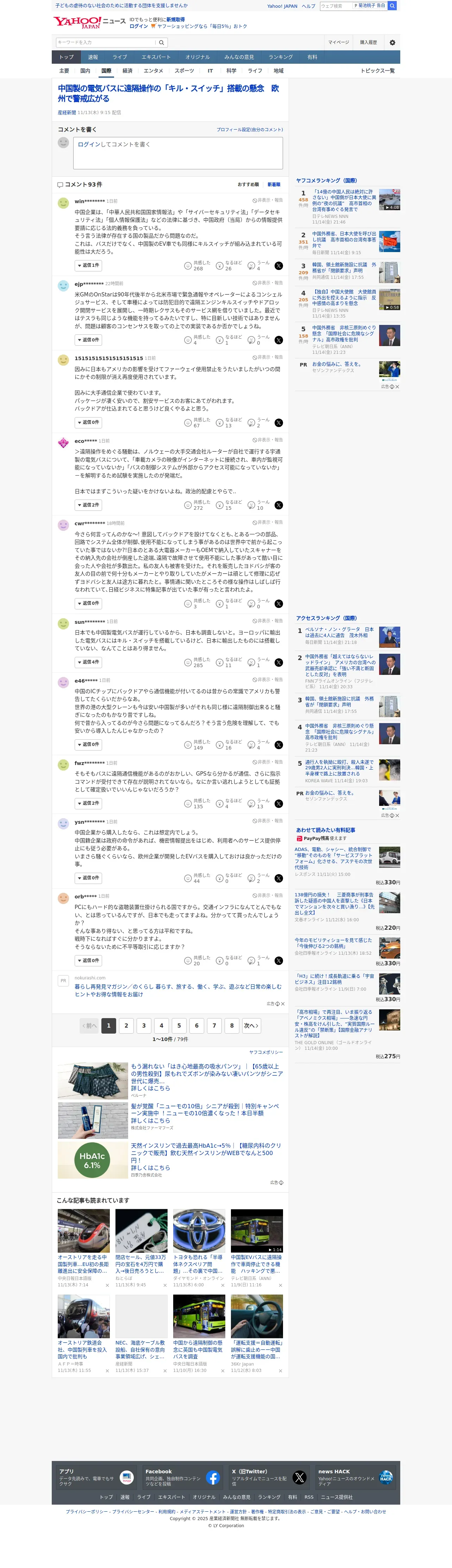Image resolution: width=452 pixels, height=1568 pixels.
Task: Open the settings gear icon
Action: 393,43
